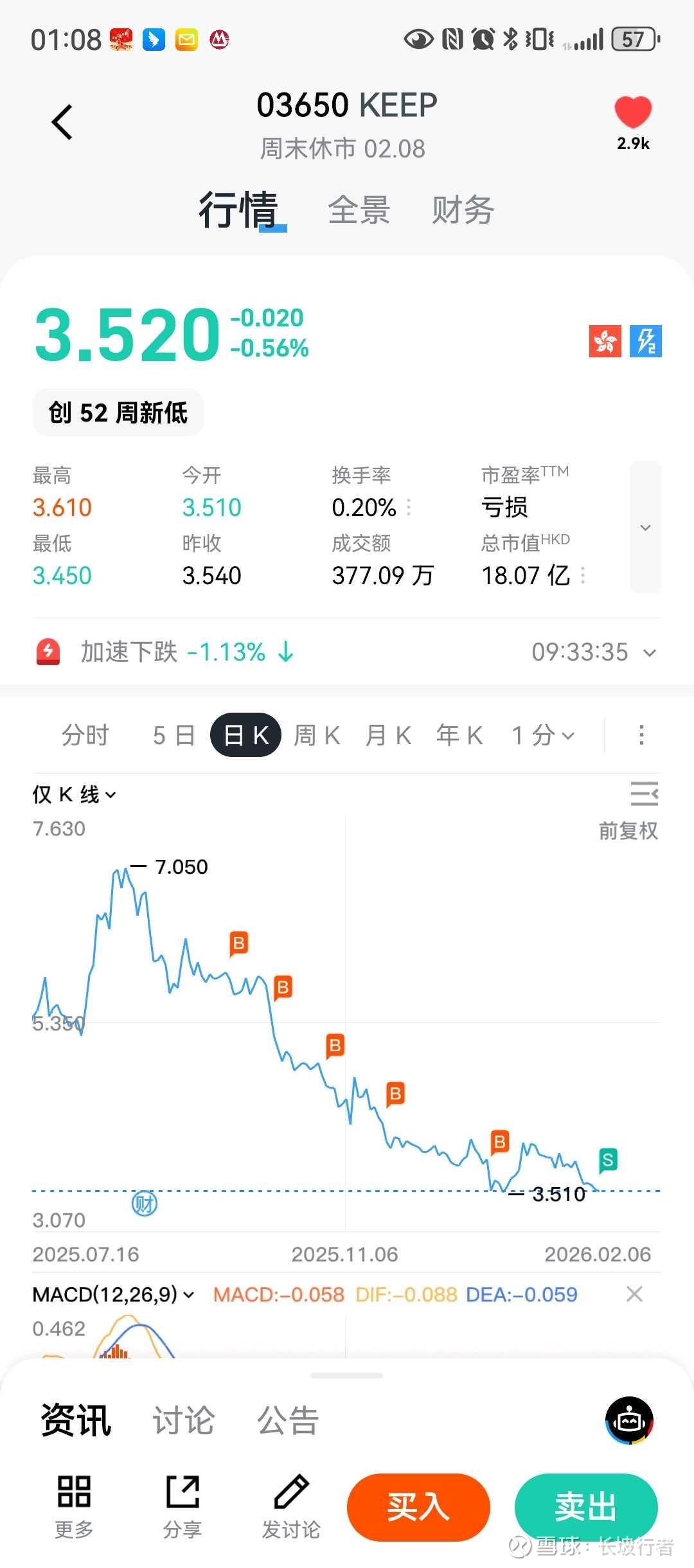The height and width of the screenshot is (1568, 694).
Task: Select the 5日 chart view
Action: 174,735
